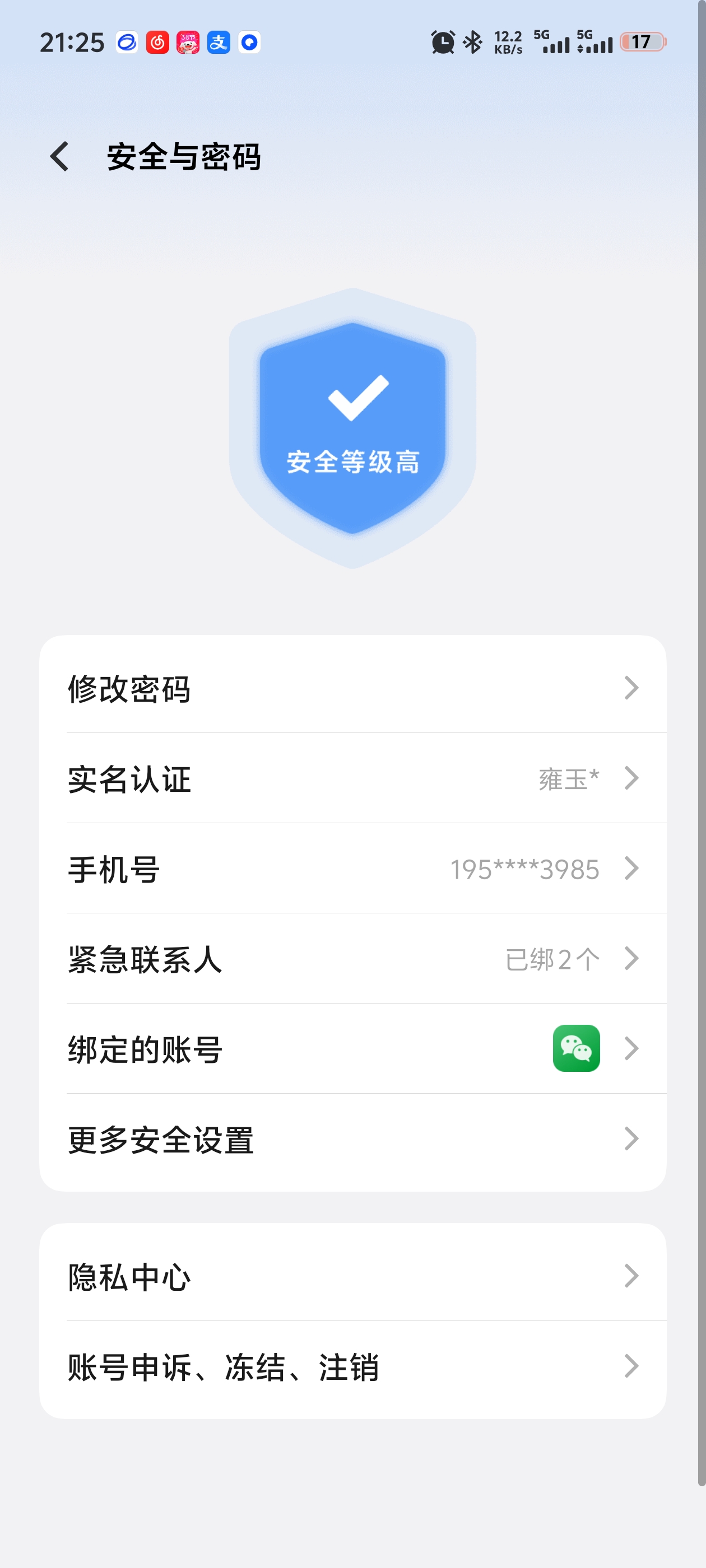Open 隐私中心

point(352,1276)
